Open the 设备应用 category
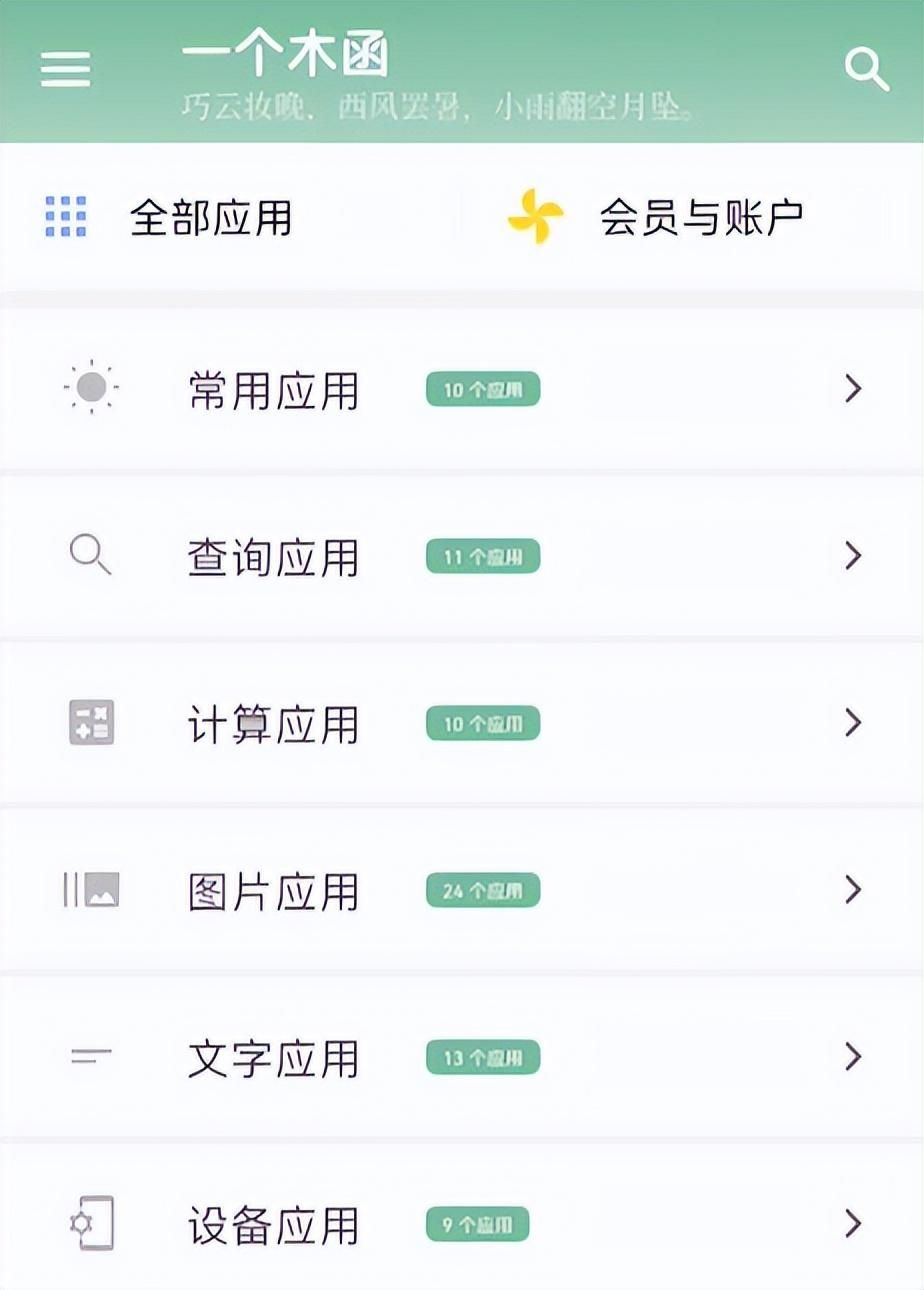This screenshot has width=924, height=1290. [x=273, y=1224]
